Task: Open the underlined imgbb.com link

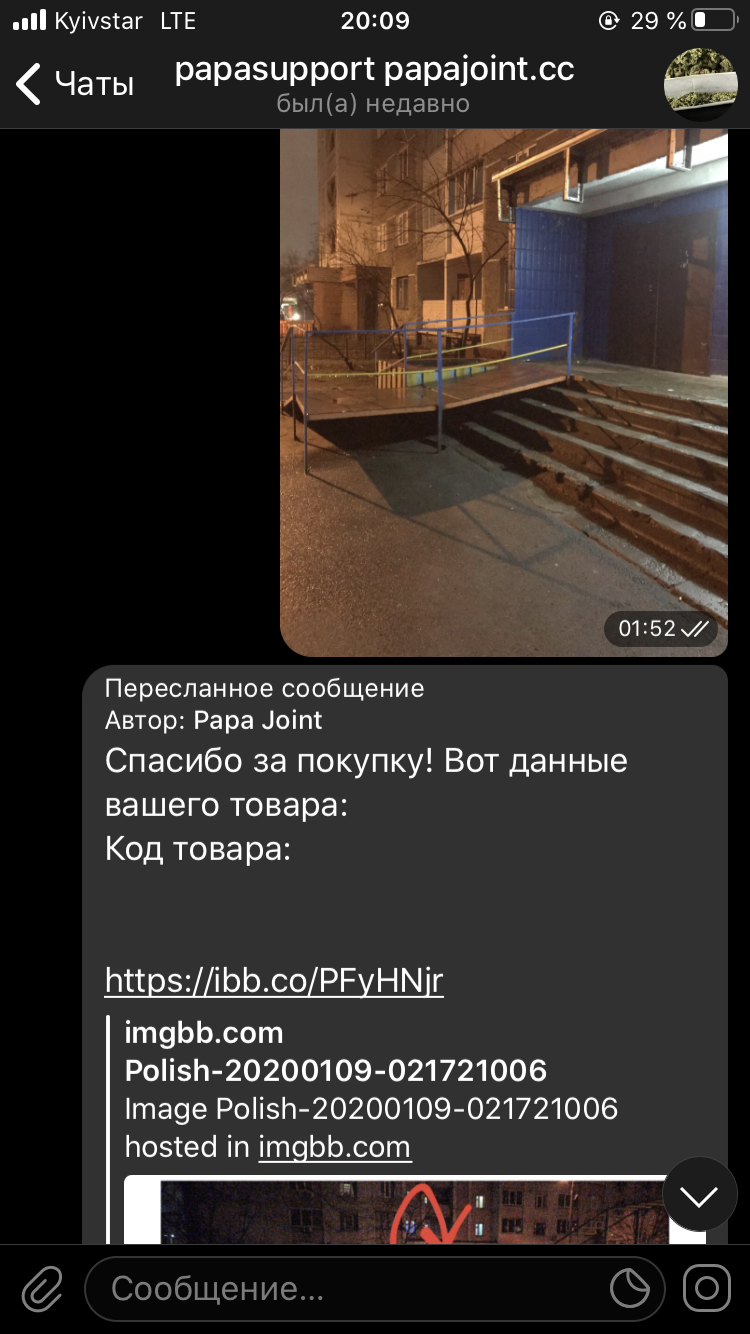Action: (x=334, y=1147)
